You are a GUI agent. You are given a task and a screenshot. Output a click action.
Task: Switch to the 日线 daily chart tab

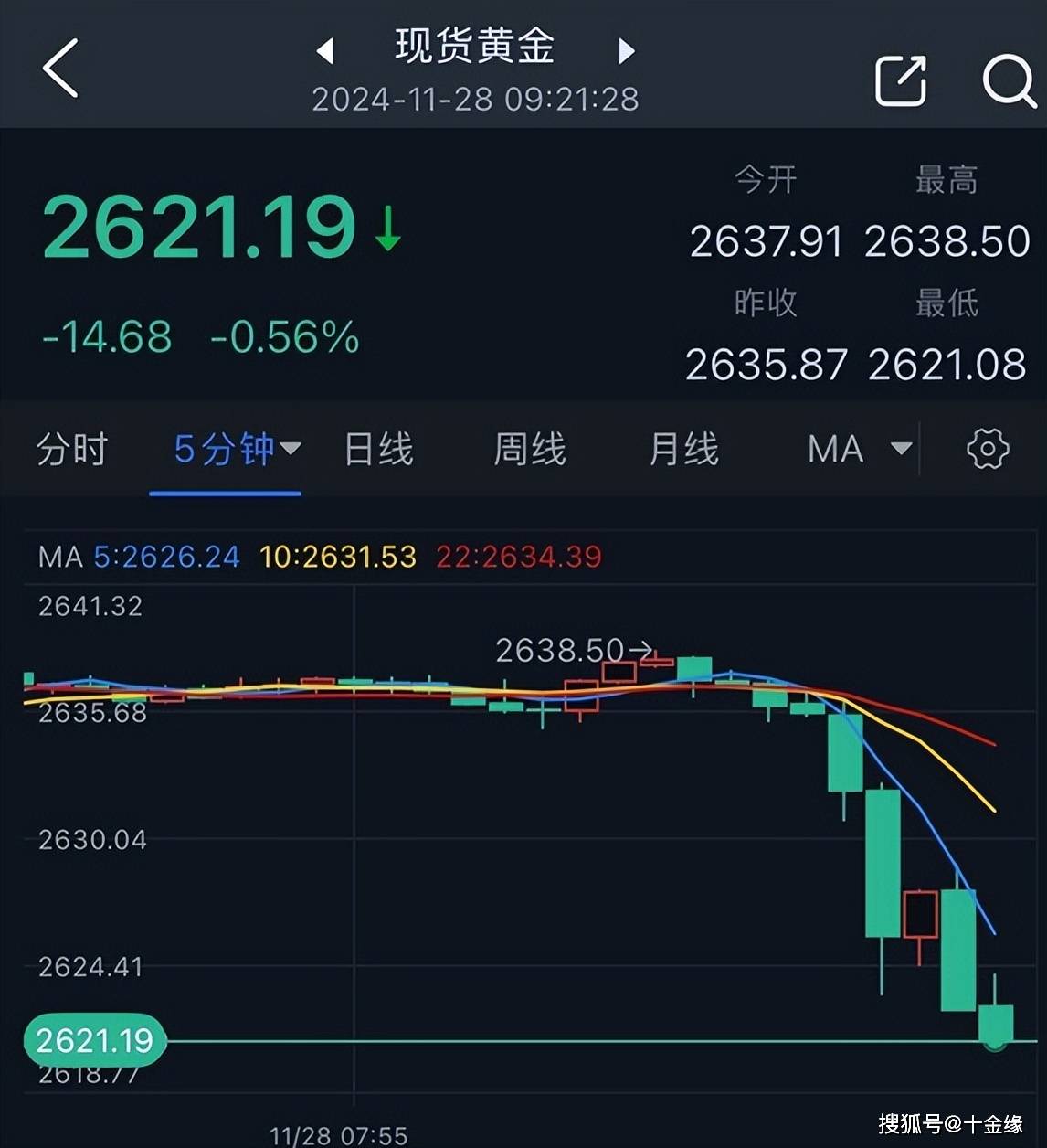[x=377, y=449]
